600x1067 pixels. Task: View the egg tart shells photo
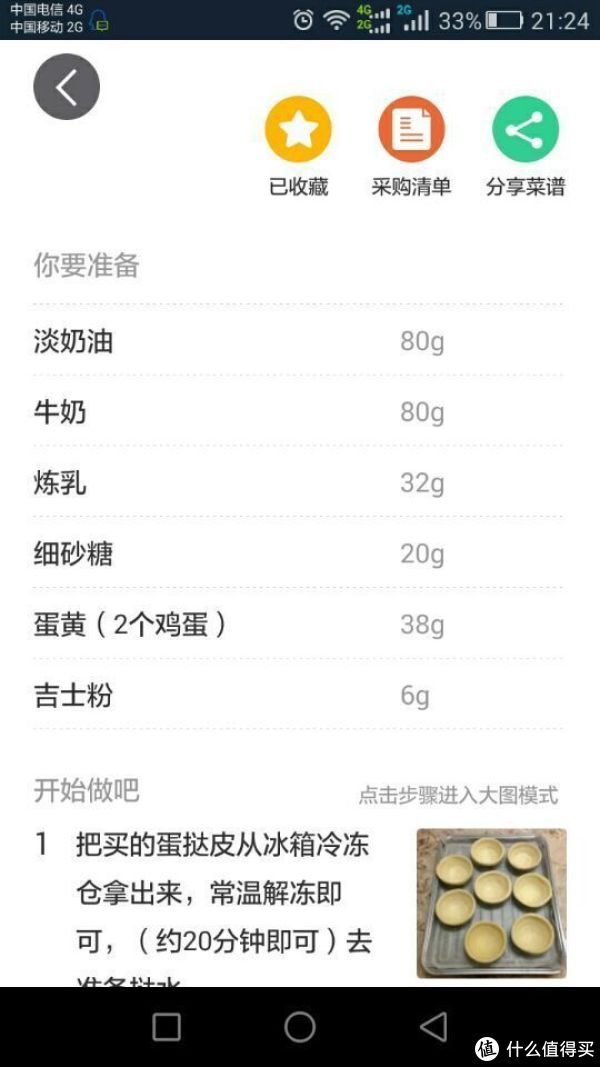pyautogui.click(x=491, y=903)
